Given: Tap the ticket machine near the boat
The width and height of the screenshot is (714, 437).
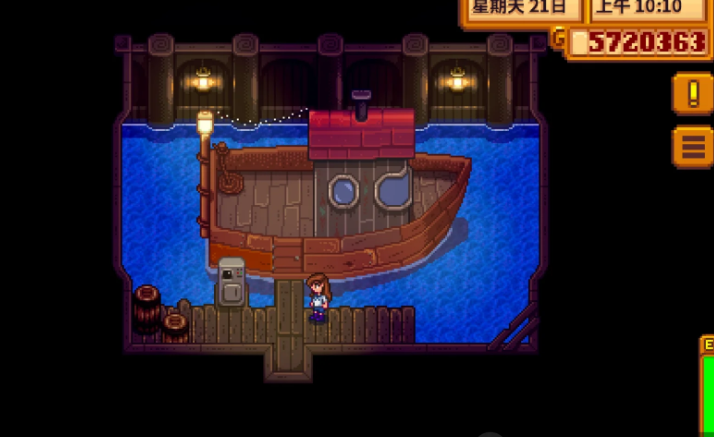Looking at the screenshot, I should click(231, 281).
